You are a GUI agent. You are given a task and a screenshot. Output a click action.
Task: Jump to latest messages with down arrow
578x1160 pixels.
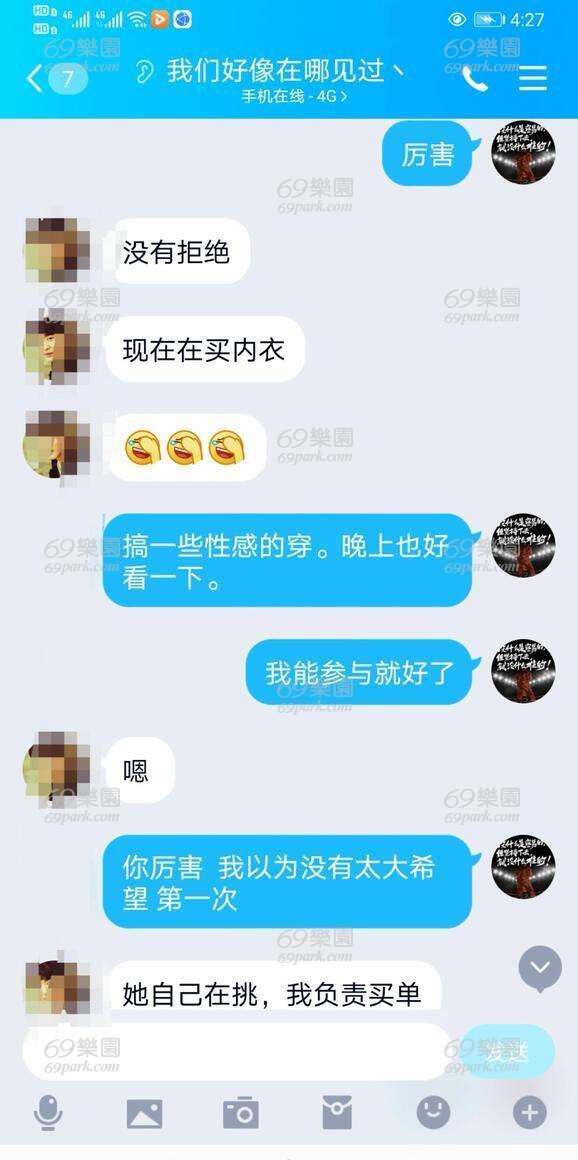click(540, 968)
